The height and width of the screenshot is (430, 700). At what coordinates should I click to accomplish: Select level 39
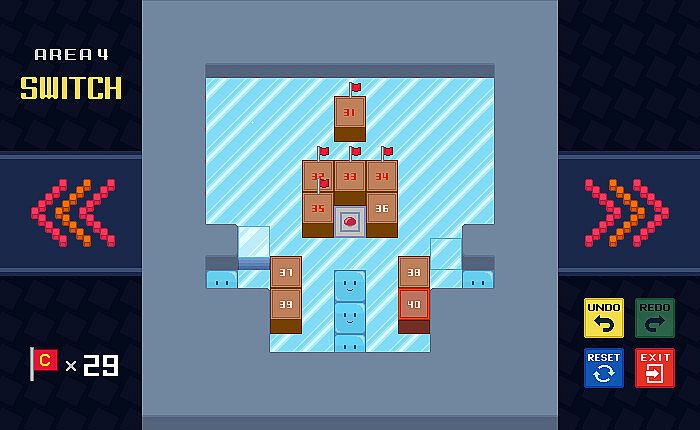click(286, 304)
